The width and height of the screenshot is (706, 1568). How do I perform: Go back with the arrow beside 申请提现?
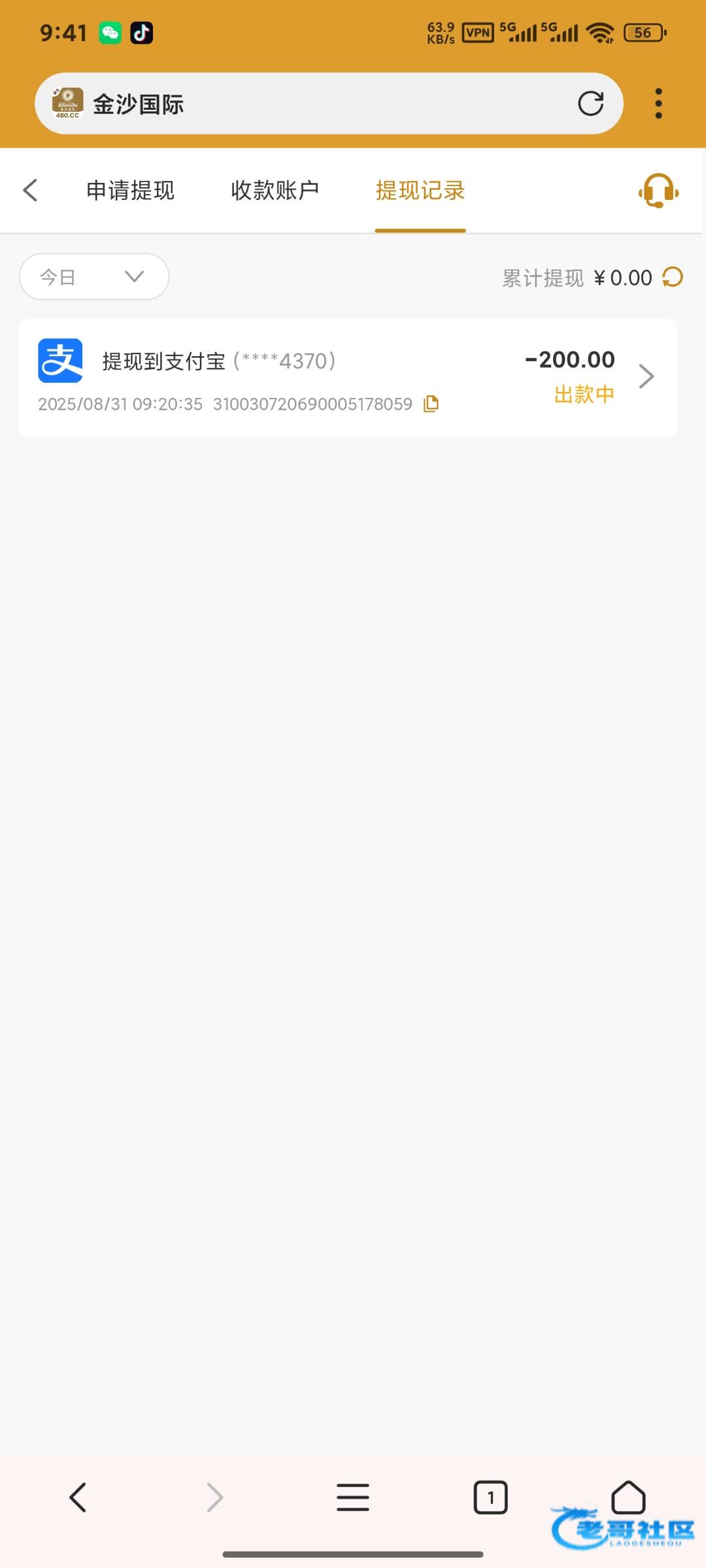coord(30,190)
